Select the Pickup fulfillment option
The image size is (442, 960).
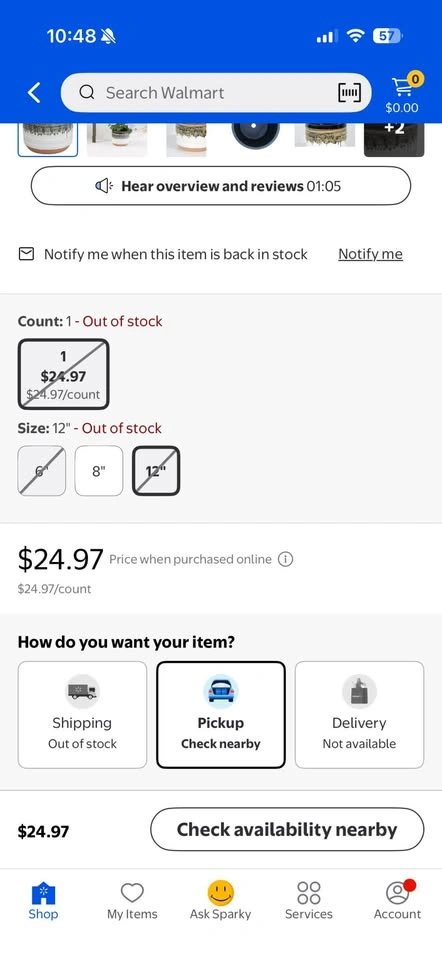click(x=221, y=714)
